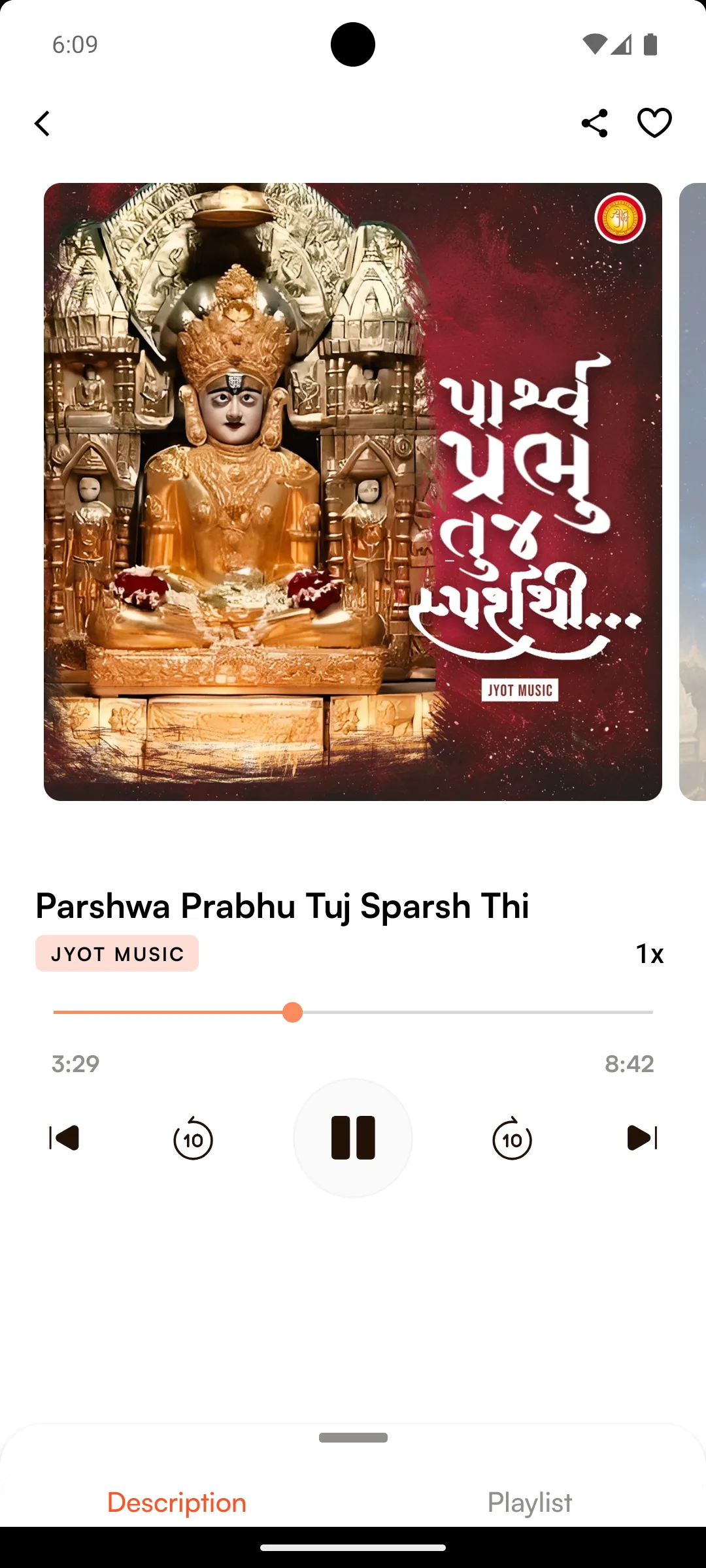Rewind 10 seconds

(x=193, y=1138)
